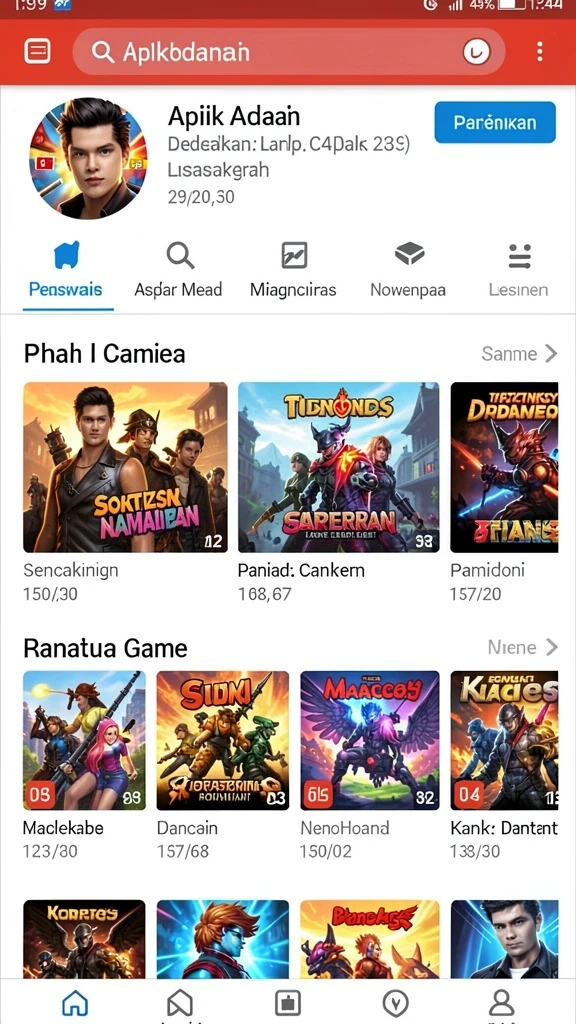Open the profile tab in bottom navigation

[502, 1002]
